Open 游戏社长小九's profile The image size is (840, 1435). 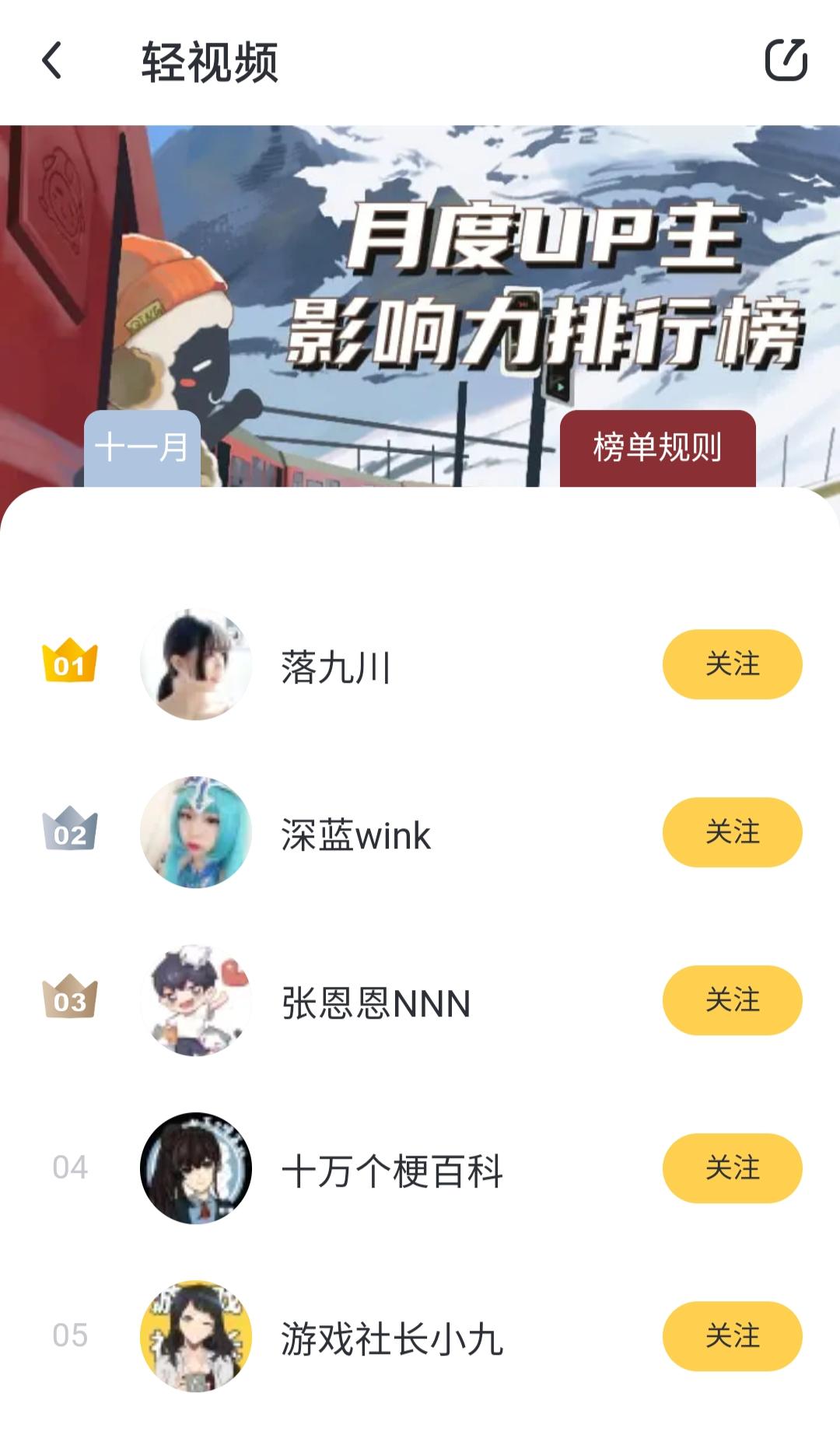pyautogui.click(x=196, y=1336)
